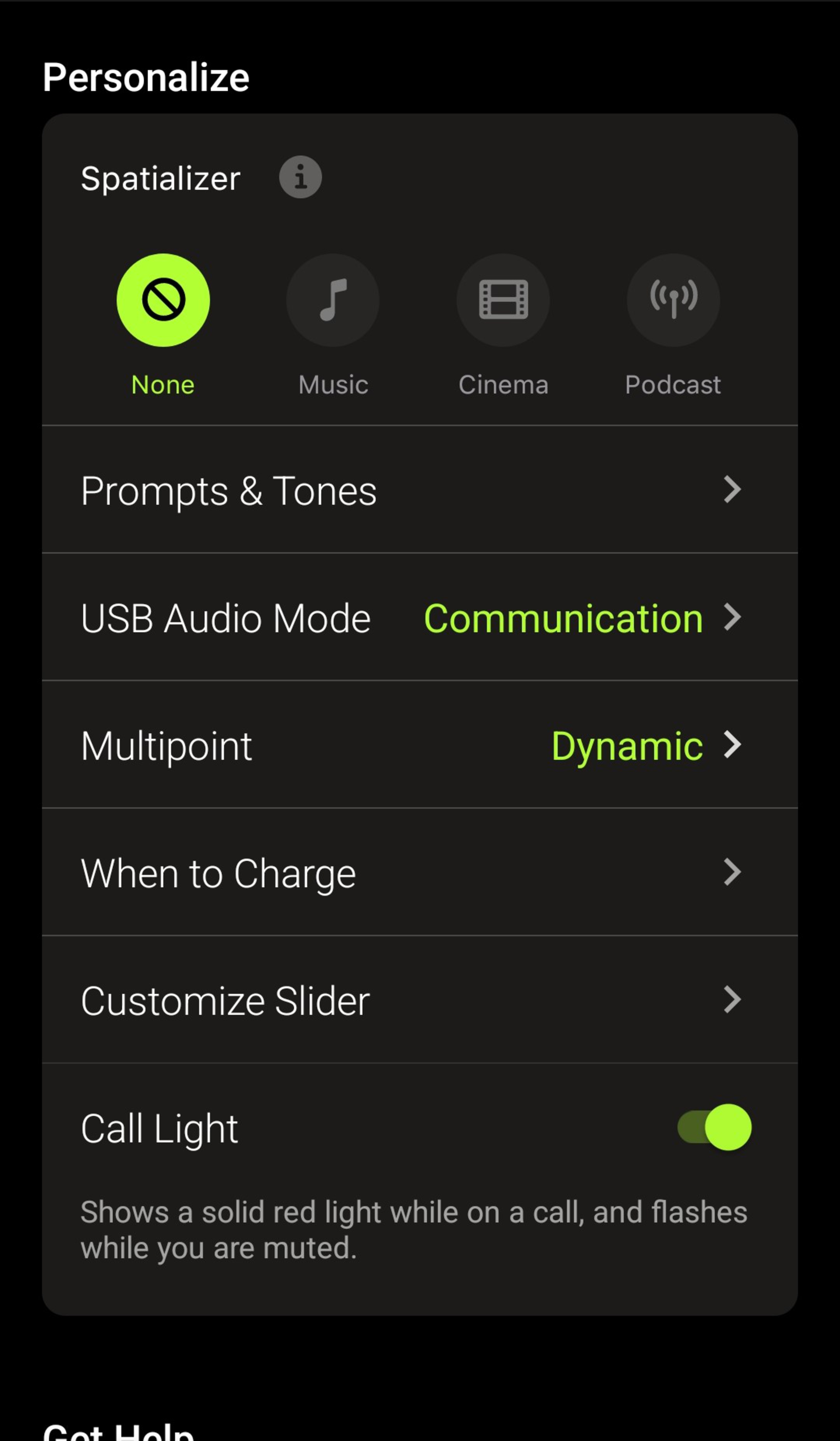
Task: Switch spatializer to Music
Action: click(333, 300)
